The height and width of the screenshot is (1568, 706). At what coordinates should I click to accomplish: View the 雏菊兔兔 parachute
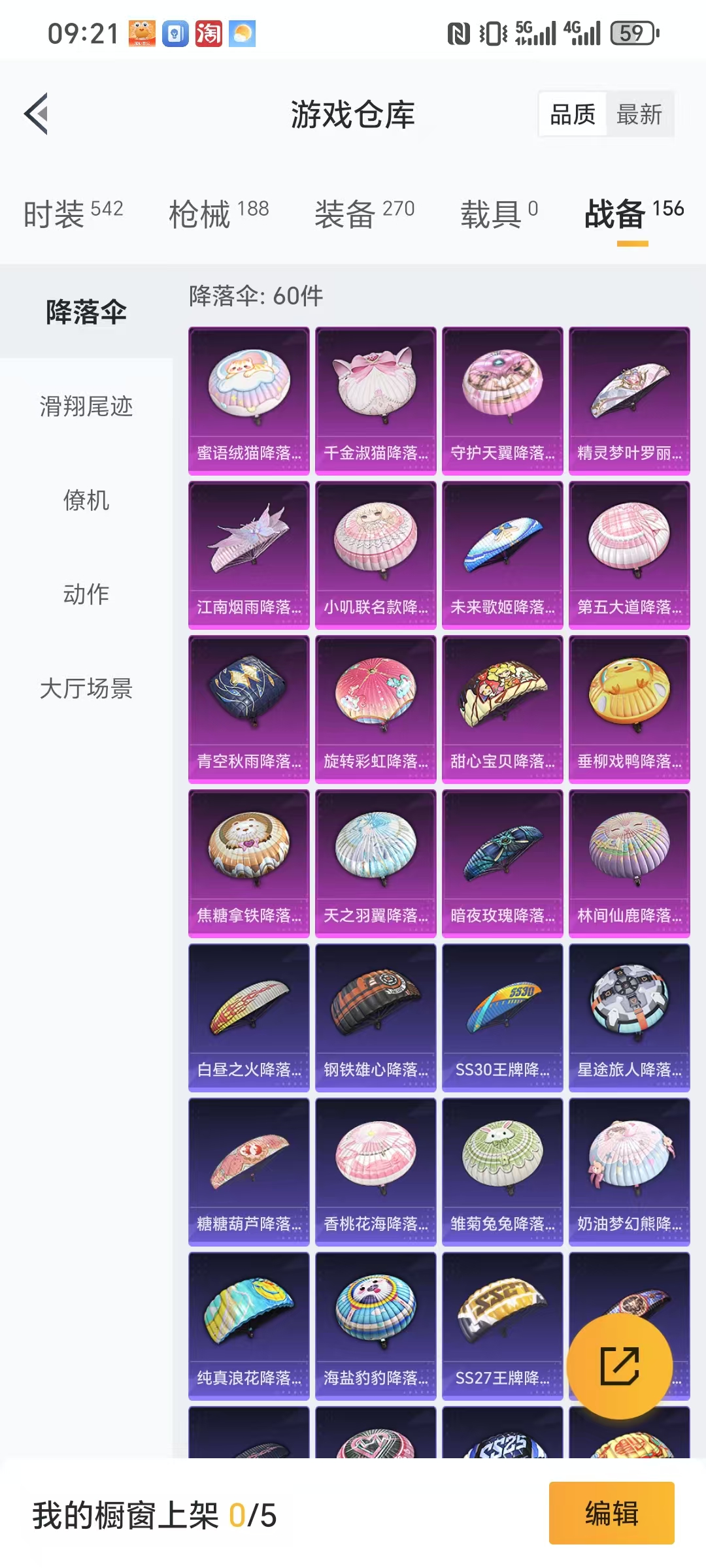502,1171
